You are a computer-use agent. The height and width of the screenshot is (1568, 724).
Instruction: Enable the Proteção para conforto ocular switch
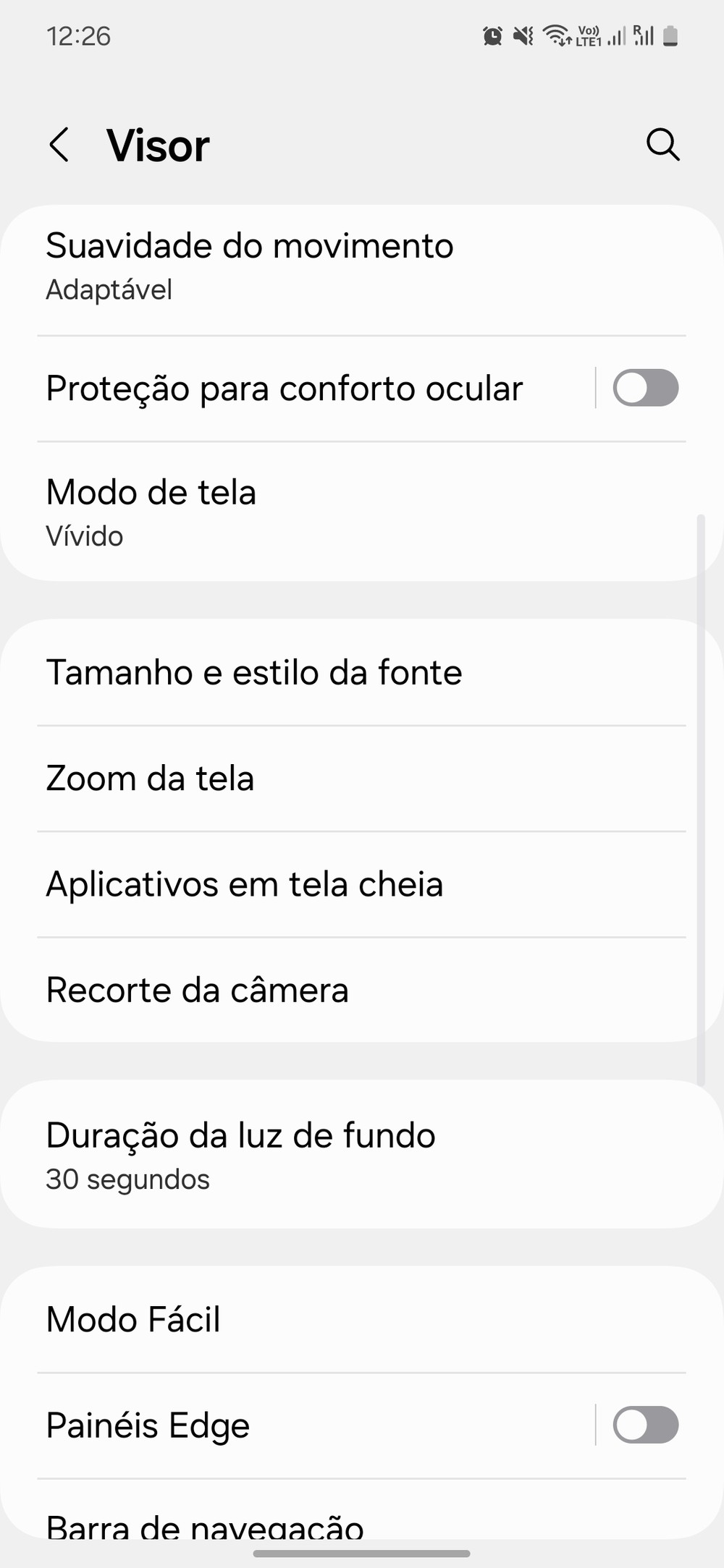(645, 389)
